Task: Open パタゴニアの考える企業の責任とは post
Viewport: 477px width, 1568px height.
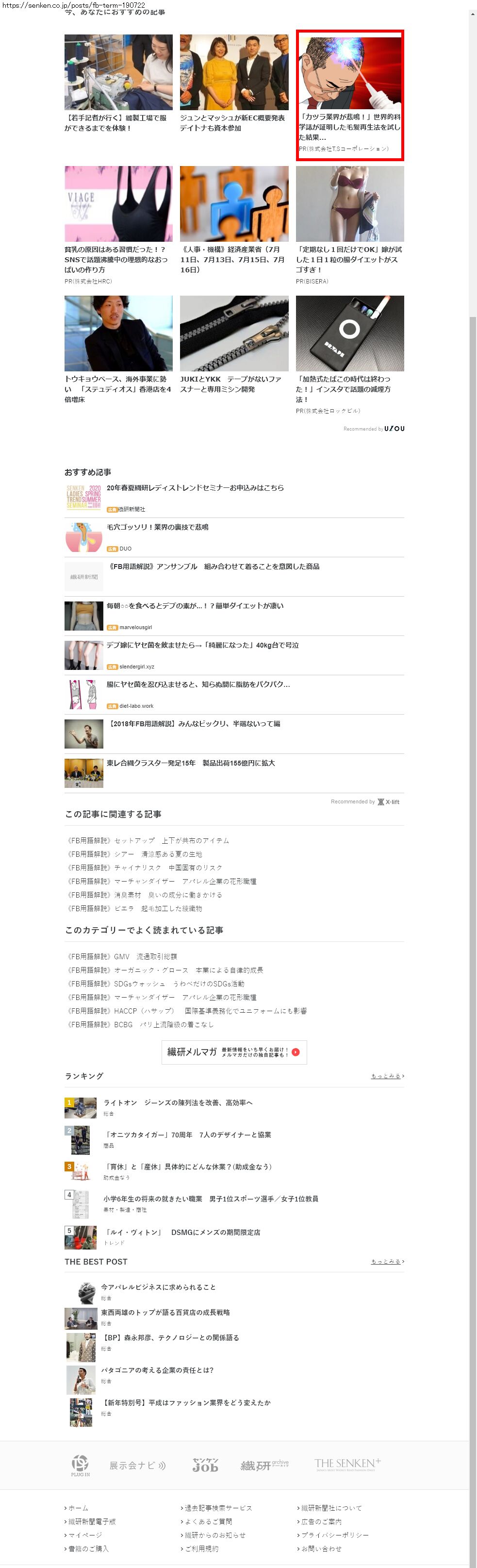Action: click(157, 1369)
